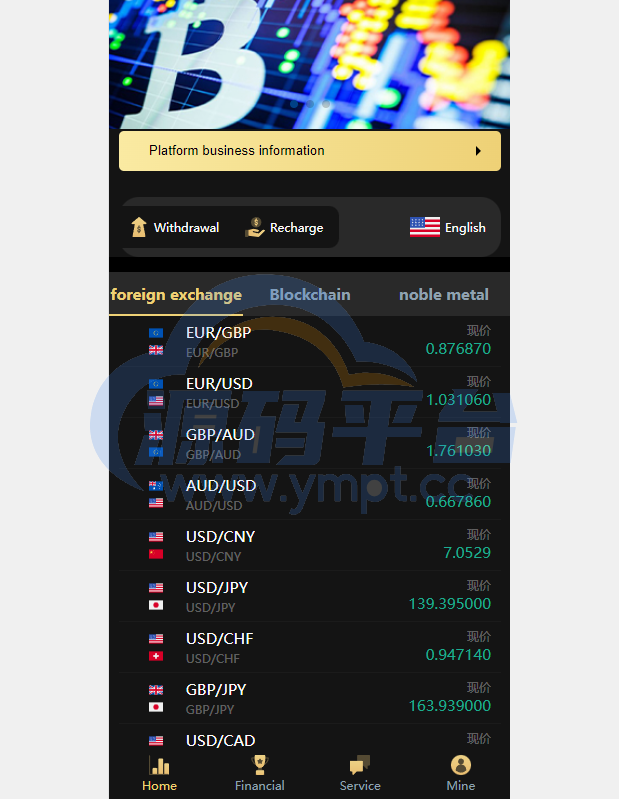Tap the Withdrawal button
The width and height of the screenshot is (619, 799).
click(x=175, y=228)
